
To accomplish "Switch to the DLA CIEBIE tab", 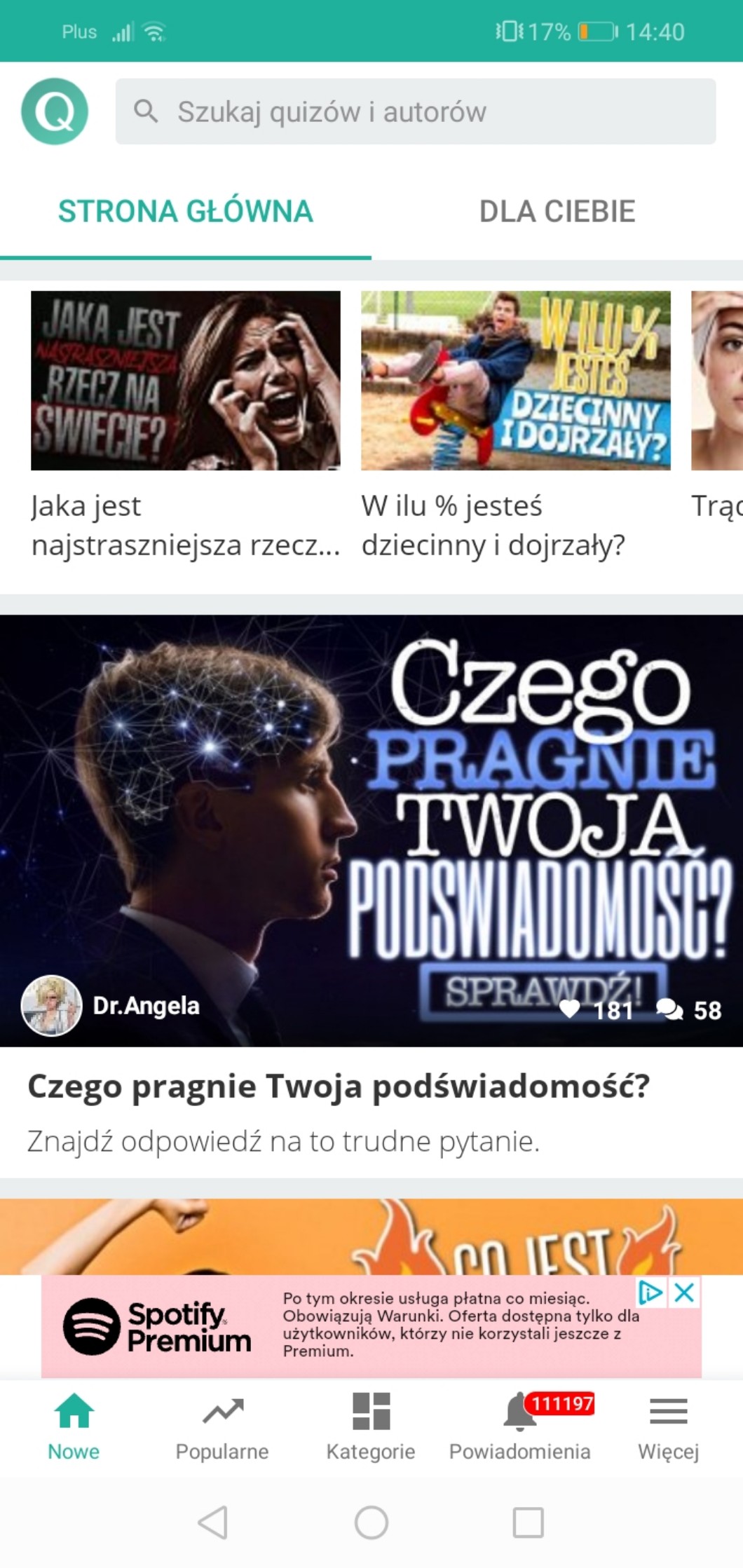I will pos(557,212).
